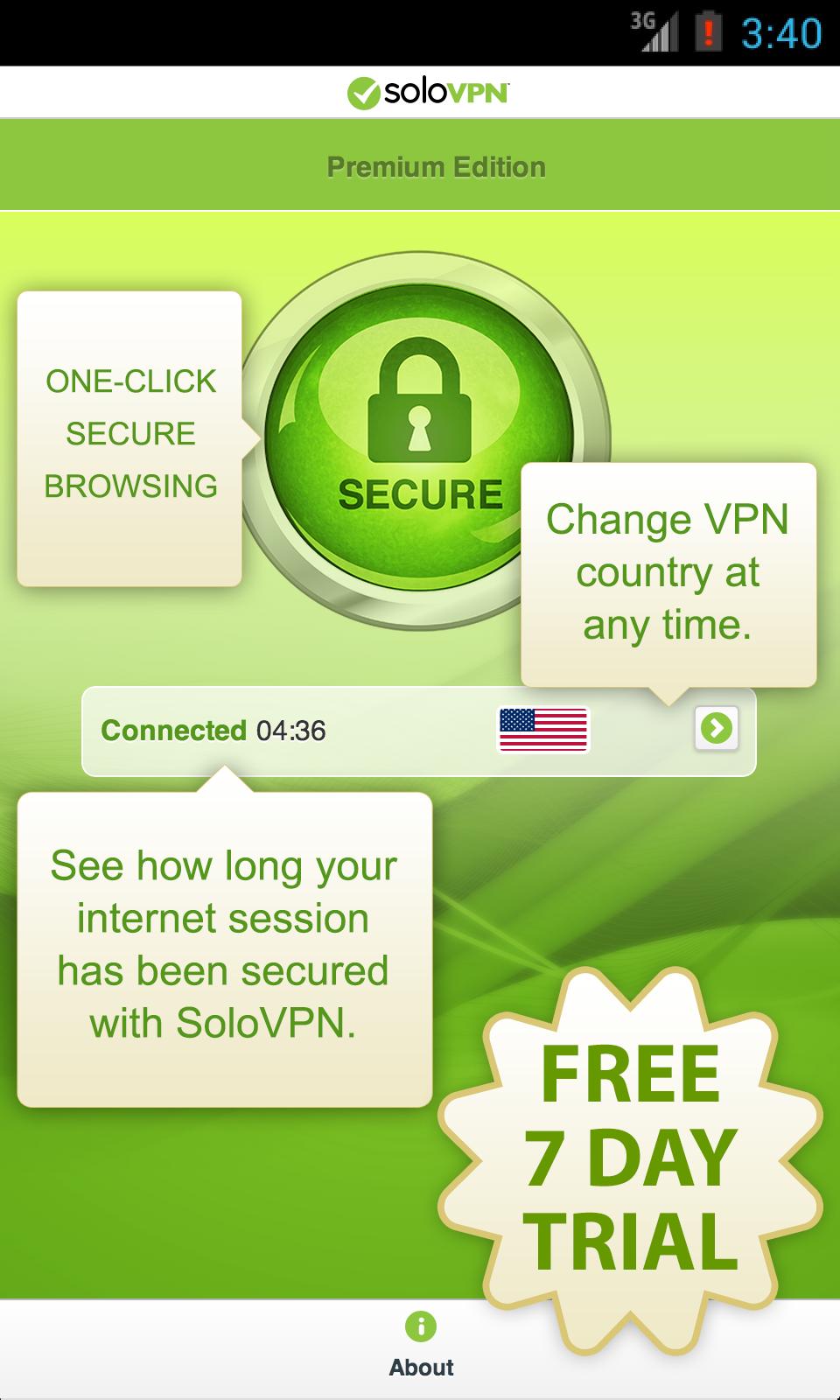Open the flag selector to change country

pos(542,731)
